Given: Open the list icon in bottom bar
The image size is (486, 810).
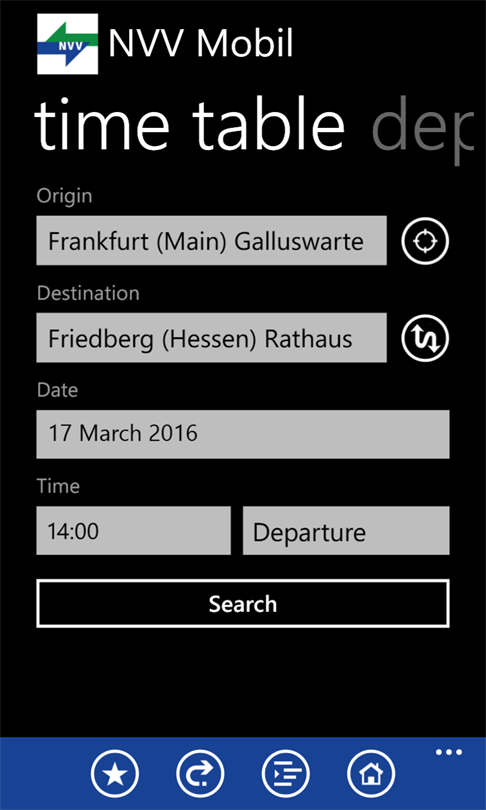Looking at the screenshot, I should [286, 774].
